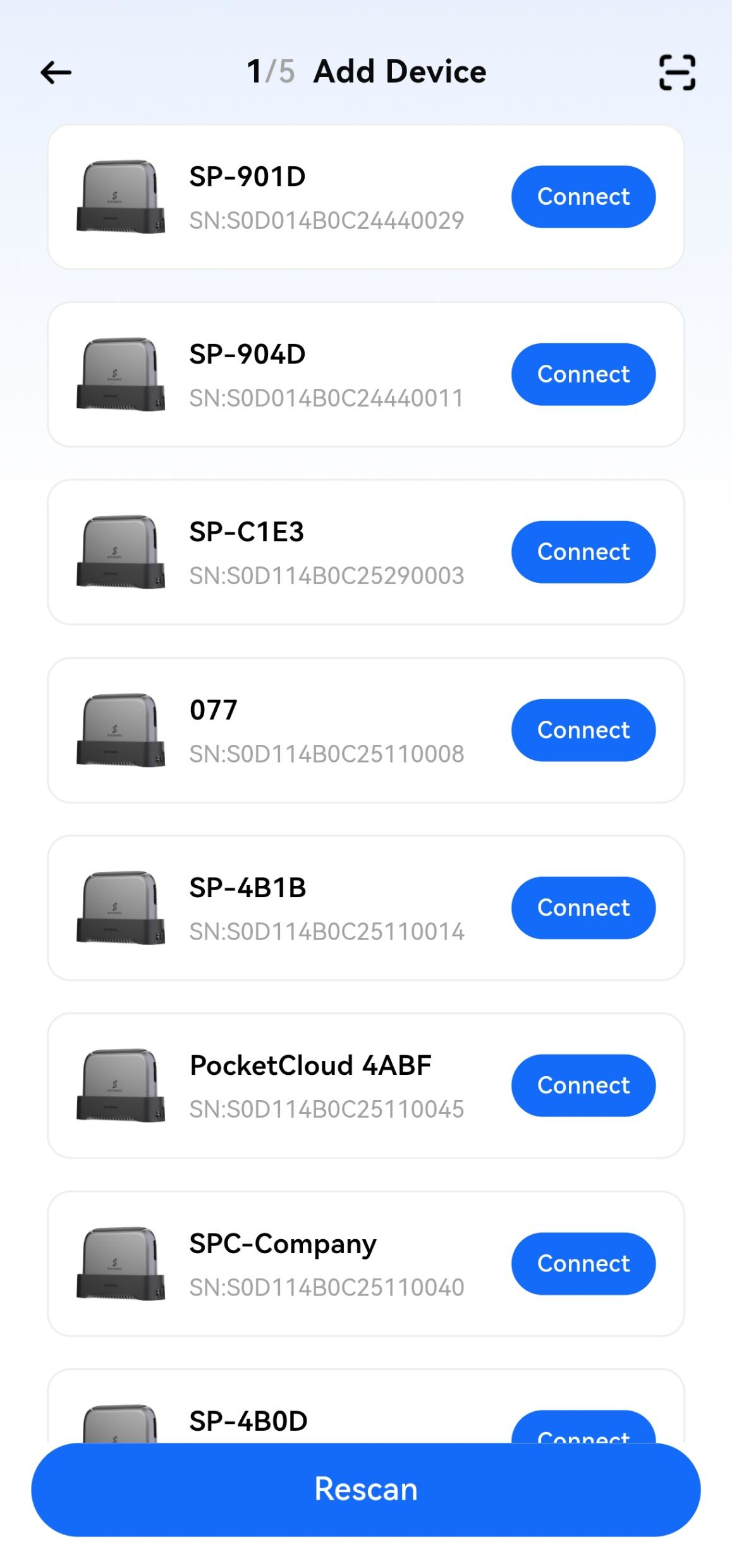Rescan for nearby devices
Image resolution: width=732 pixels, height=1568 pixels.
coord(366,1489)
